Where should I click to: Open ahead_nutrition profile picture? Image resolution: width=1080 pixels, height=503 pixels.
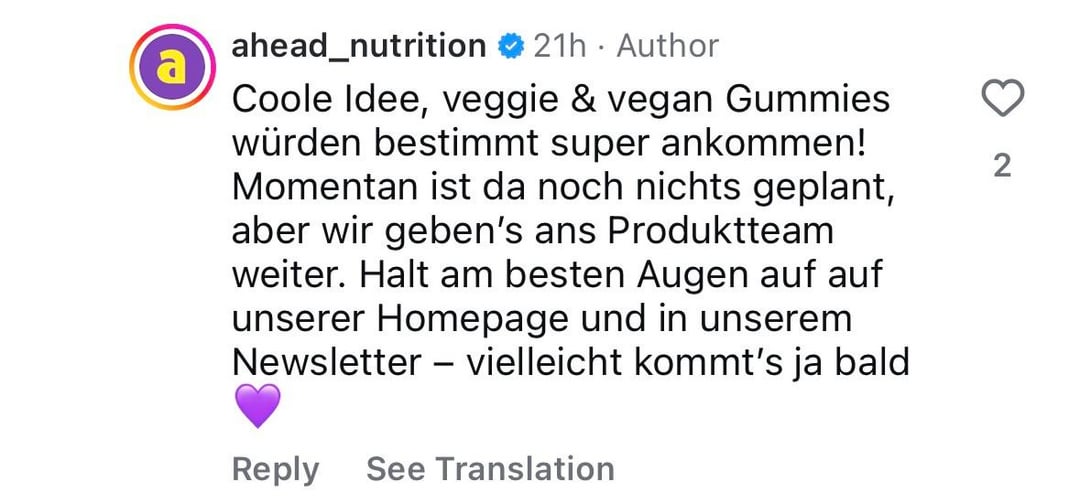pos(173,68)
